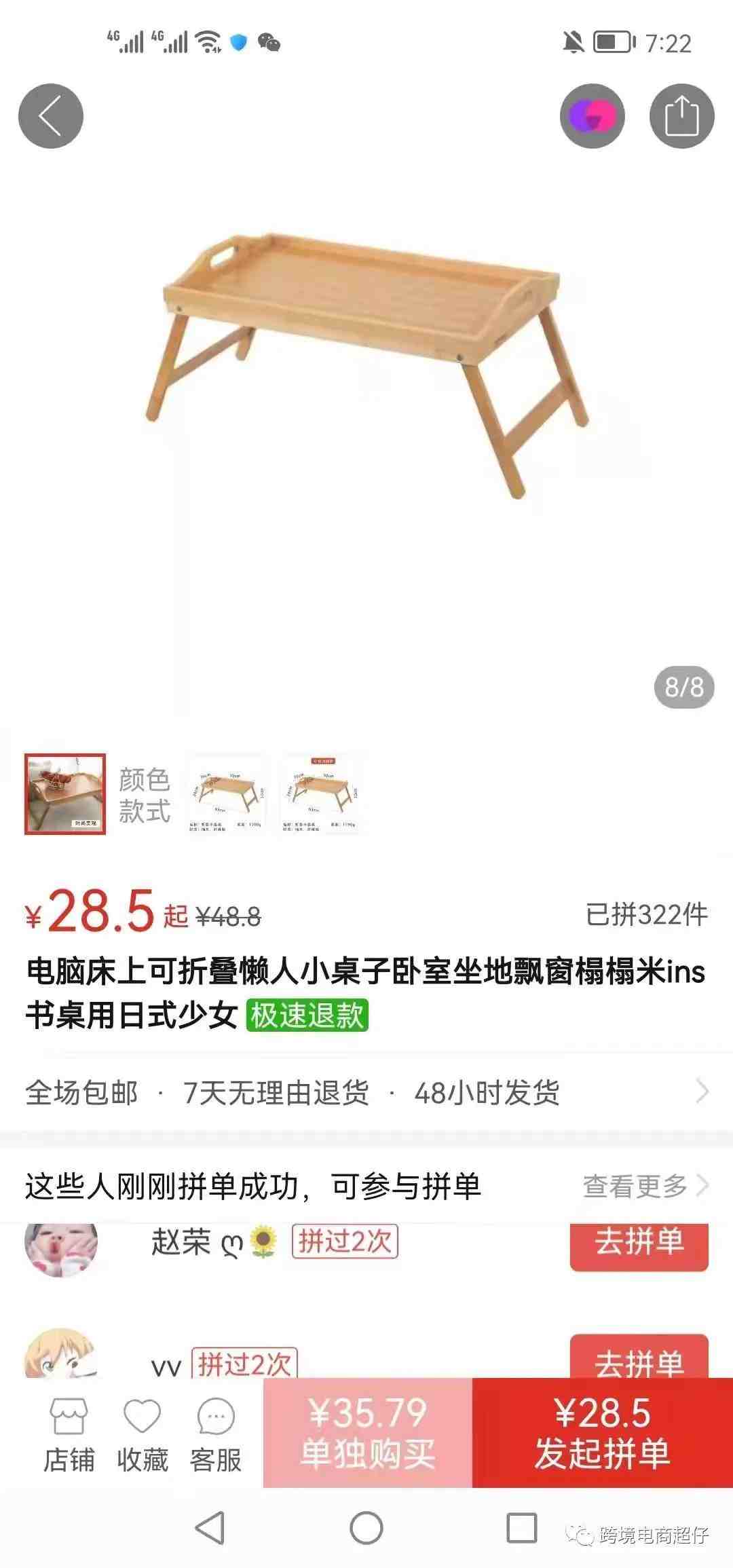The width and height of the screenshot is (733, 1568).
Task: Go back using the top-left arrow
Action: coord(51,116)
